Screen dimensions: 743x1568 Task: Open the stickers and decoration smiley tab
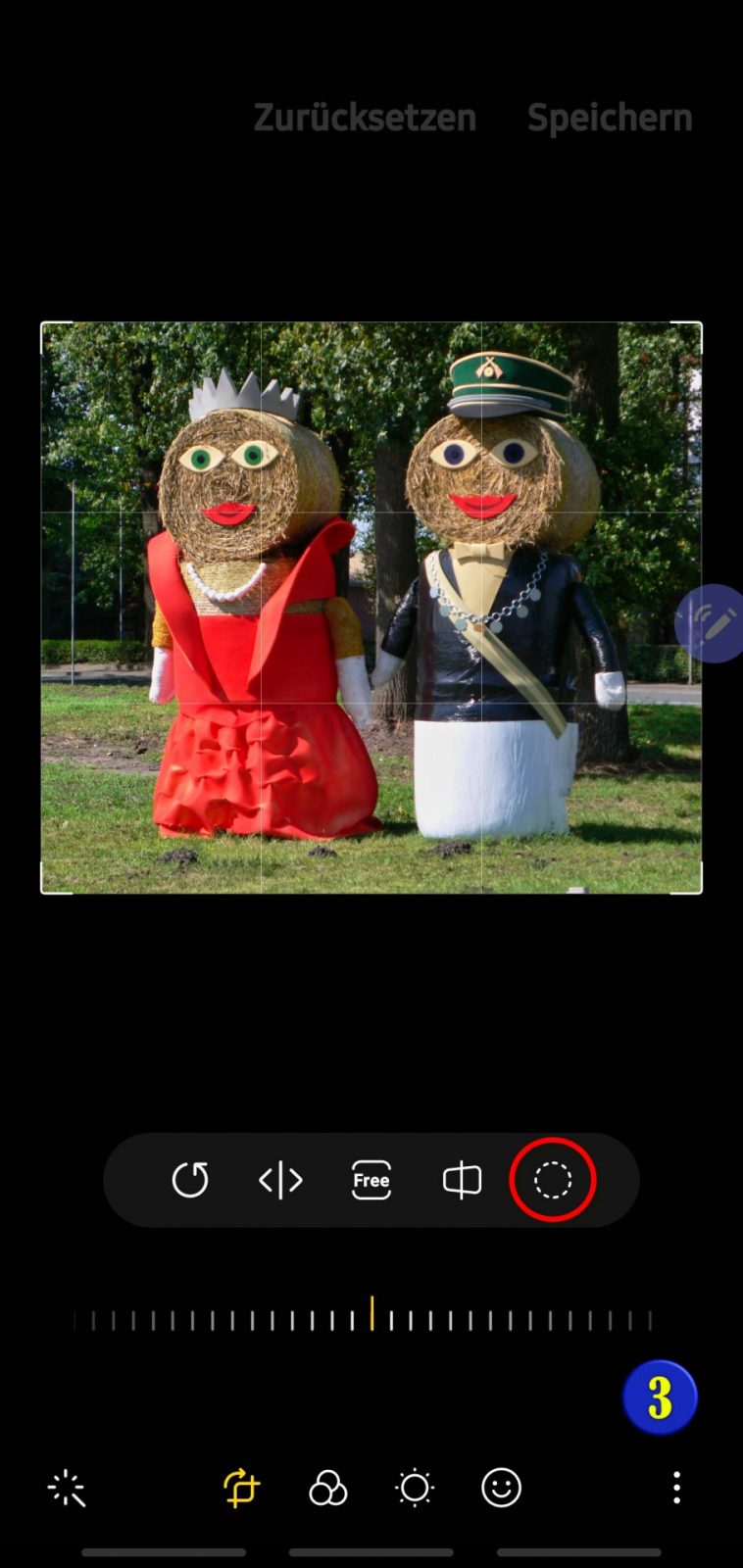pos(501,1488)
